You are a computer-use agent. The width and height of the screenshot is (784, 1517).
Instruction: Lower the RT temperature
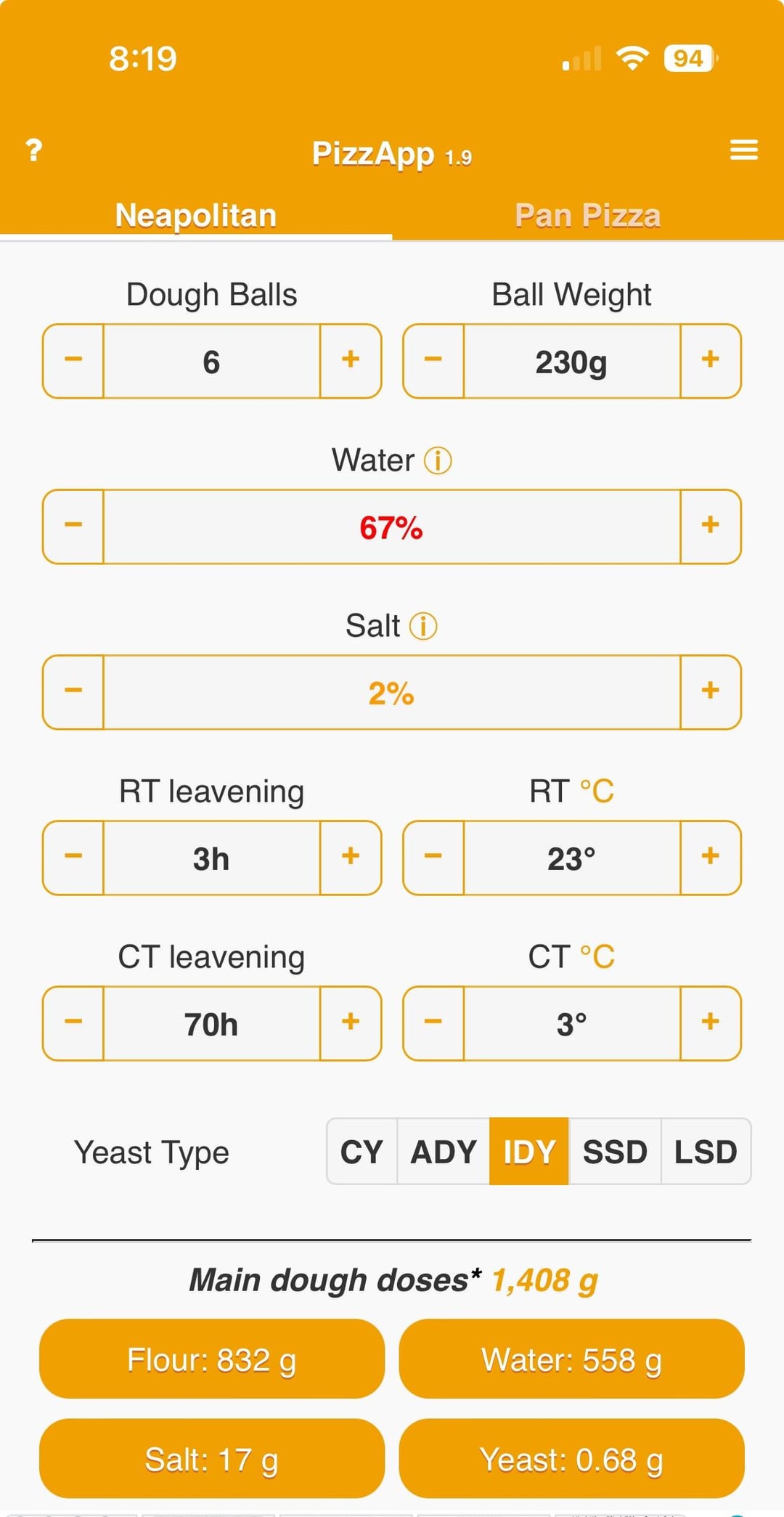point(433,857)
